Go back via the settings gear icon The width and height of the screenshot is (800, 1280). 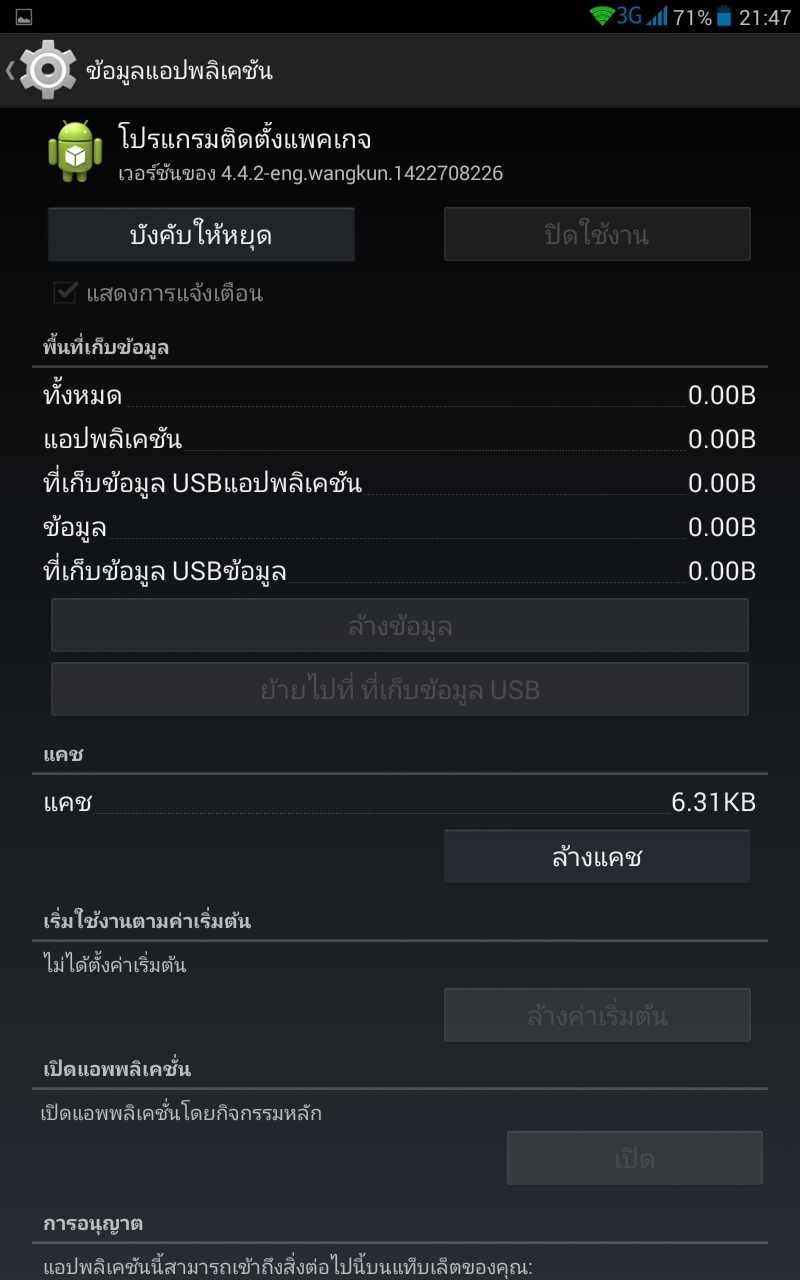click(x=46, y=70)
